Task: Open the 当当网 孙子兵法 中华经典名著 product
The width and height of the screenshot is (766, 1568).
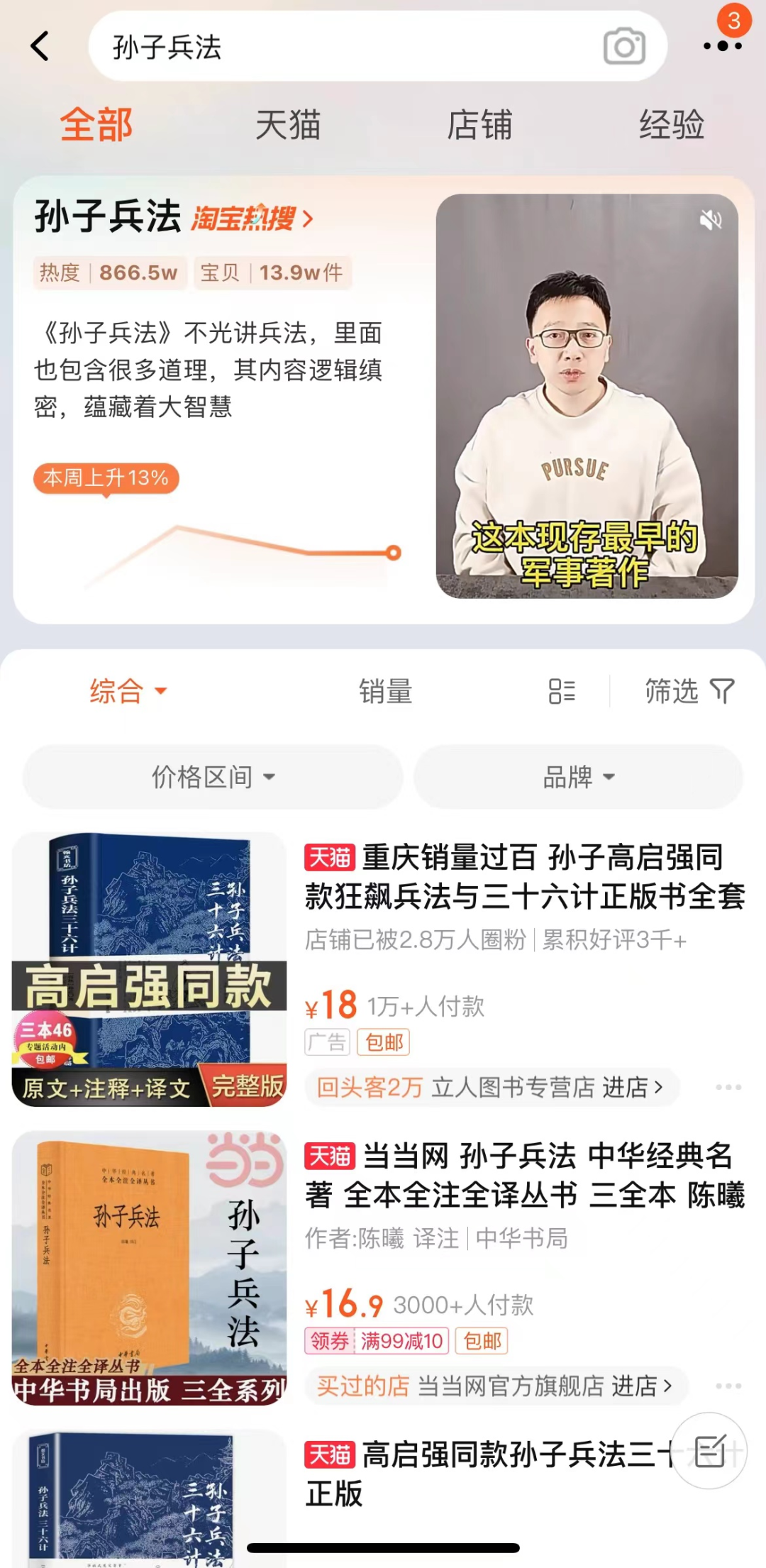Action: (525, 1175)
